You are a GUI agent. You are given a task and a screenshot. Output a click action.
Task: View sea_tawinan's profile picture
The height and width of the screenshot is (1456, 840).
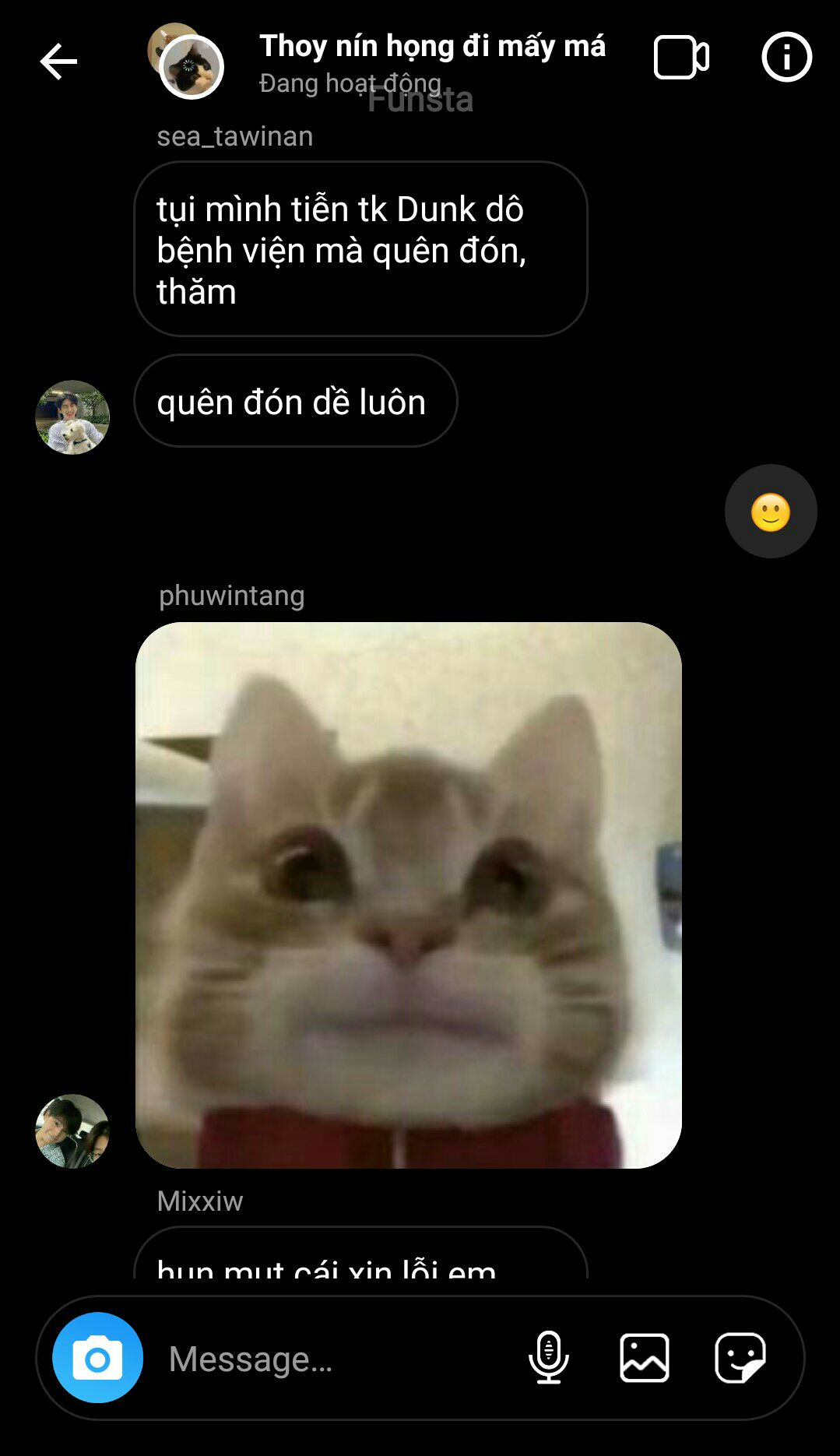coord(72,417)
